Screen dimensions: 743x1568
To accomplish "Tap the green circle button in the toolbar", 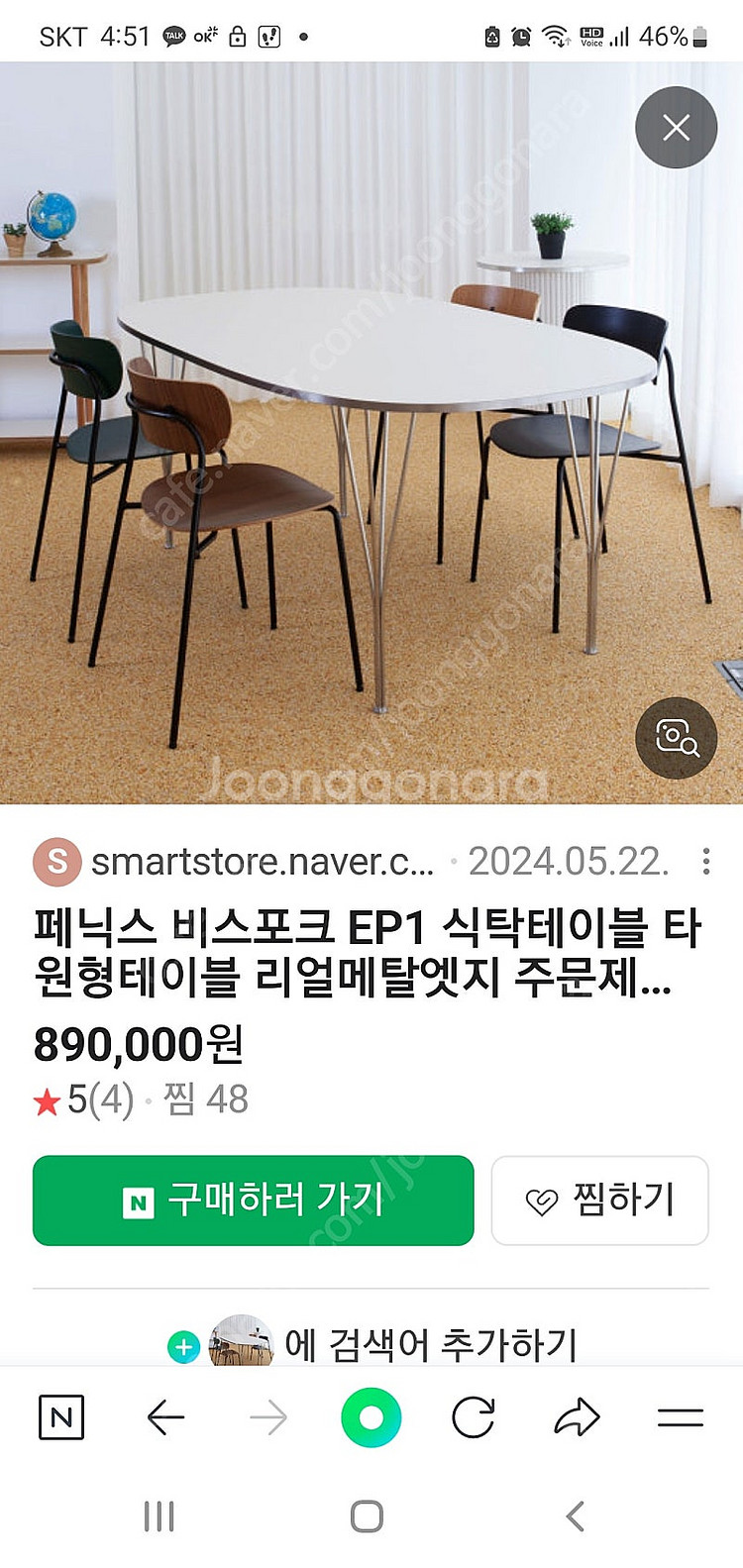I will coord(371,1417).
